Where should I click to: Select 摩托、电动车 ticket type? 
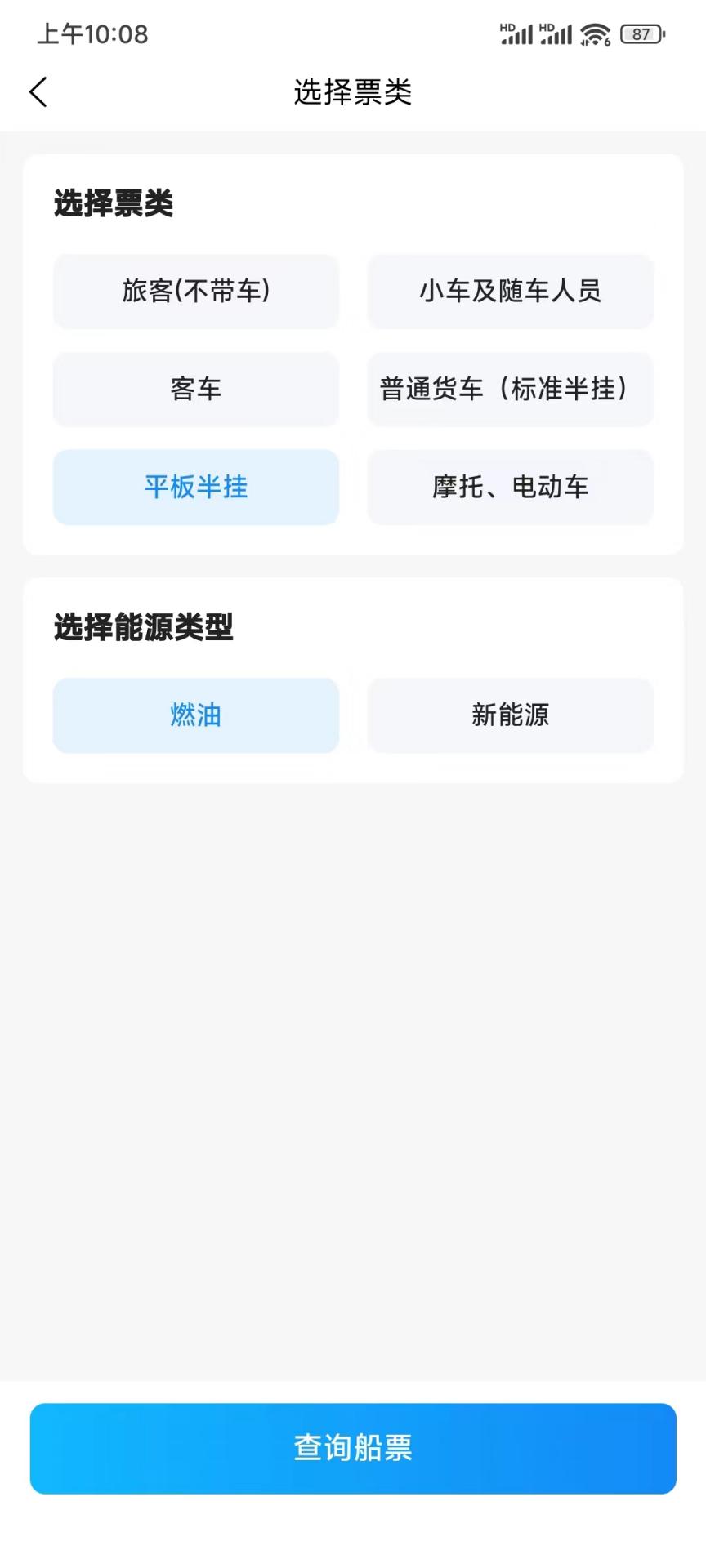click(511, 488)
